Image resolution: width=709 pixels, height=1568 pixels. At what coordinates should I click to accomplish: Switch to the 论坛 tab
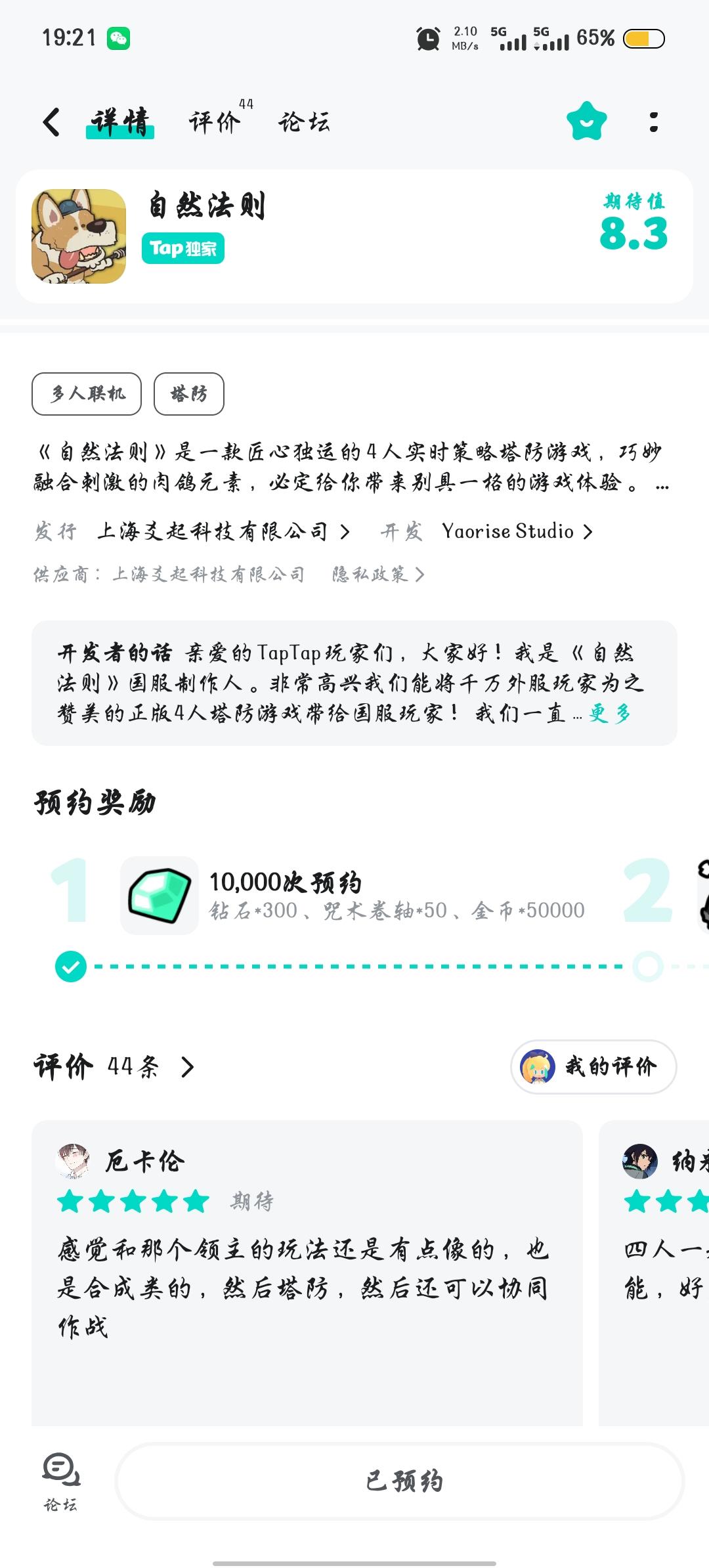click(306, 122)
